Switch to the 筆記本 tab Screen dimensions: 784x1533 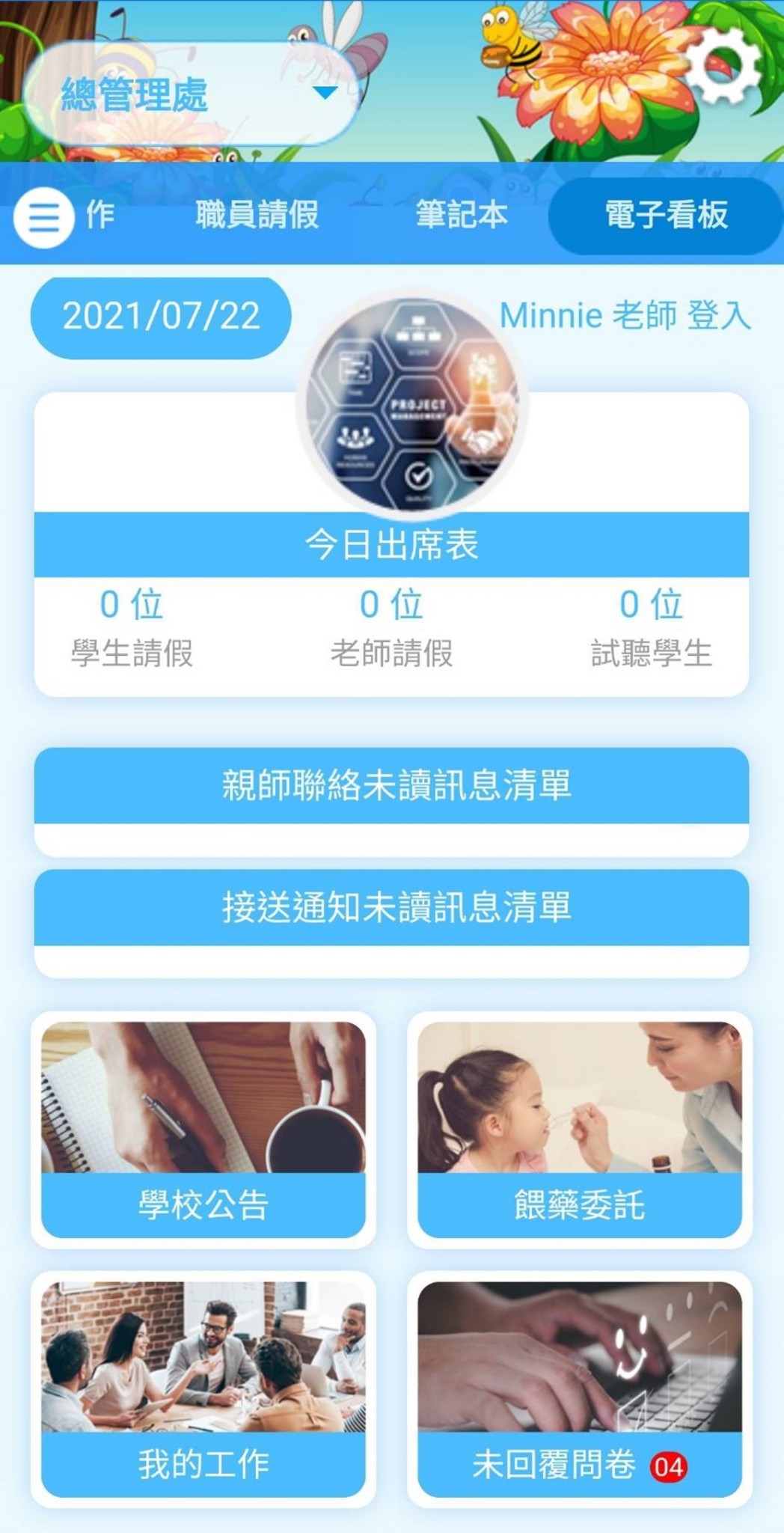point(462,216)
